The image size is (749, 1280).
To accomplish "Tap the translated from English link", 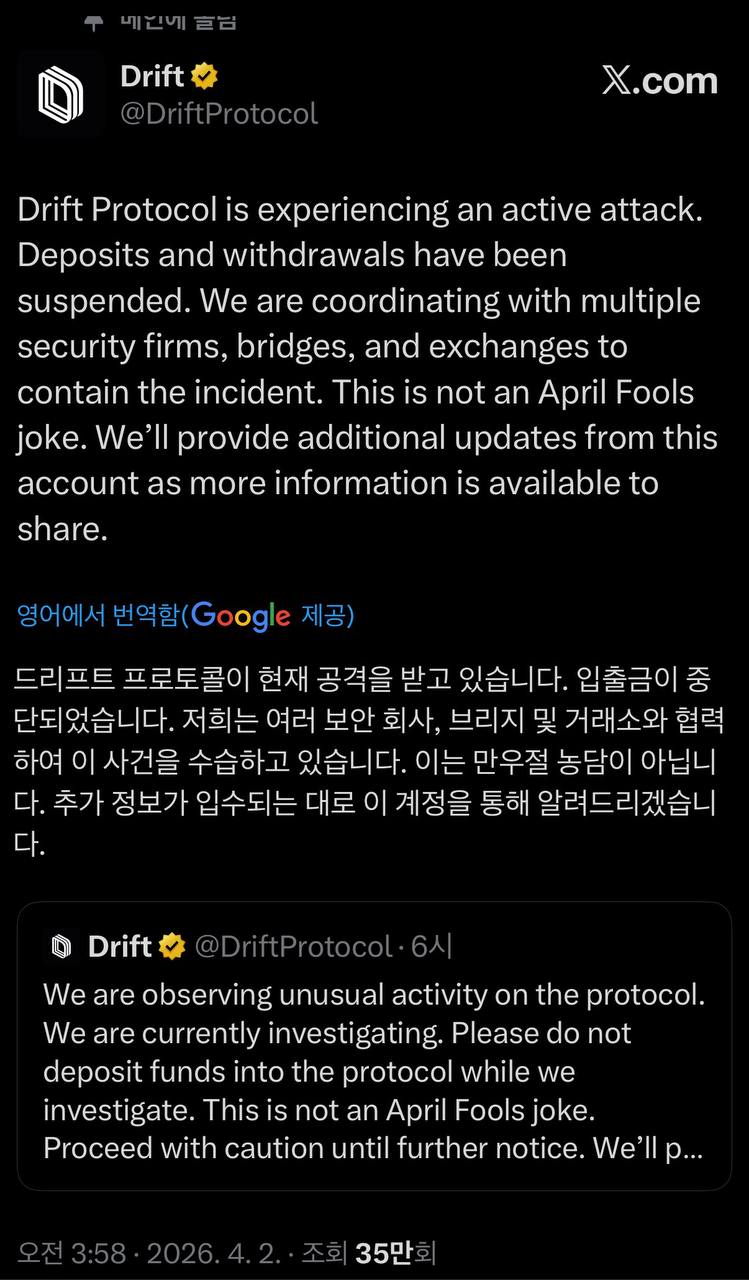I will point(99,616).
